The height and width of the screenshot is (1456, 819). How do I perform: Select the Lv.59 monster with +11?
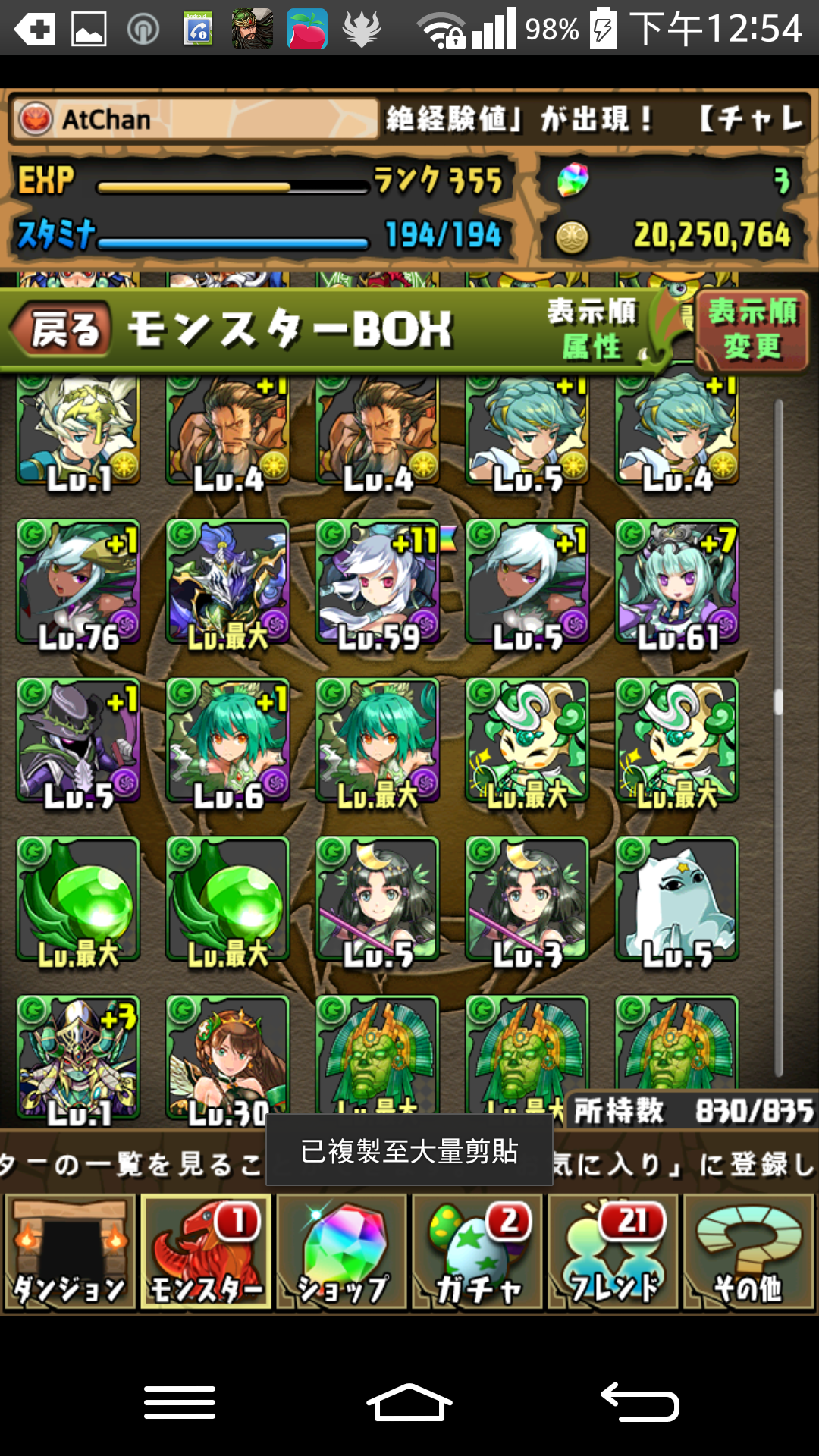[378, 584]
